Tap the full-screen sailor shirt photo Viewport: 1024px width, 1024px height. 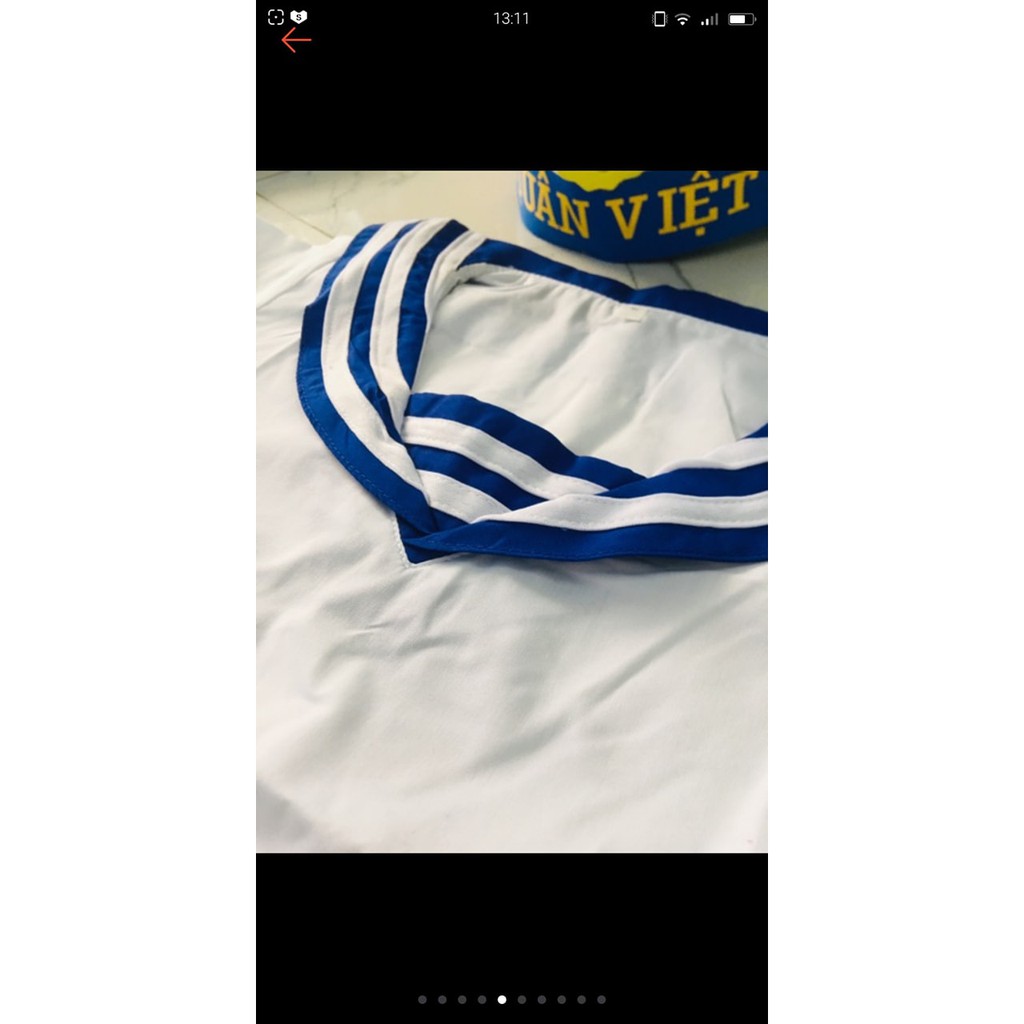[512, 511]
